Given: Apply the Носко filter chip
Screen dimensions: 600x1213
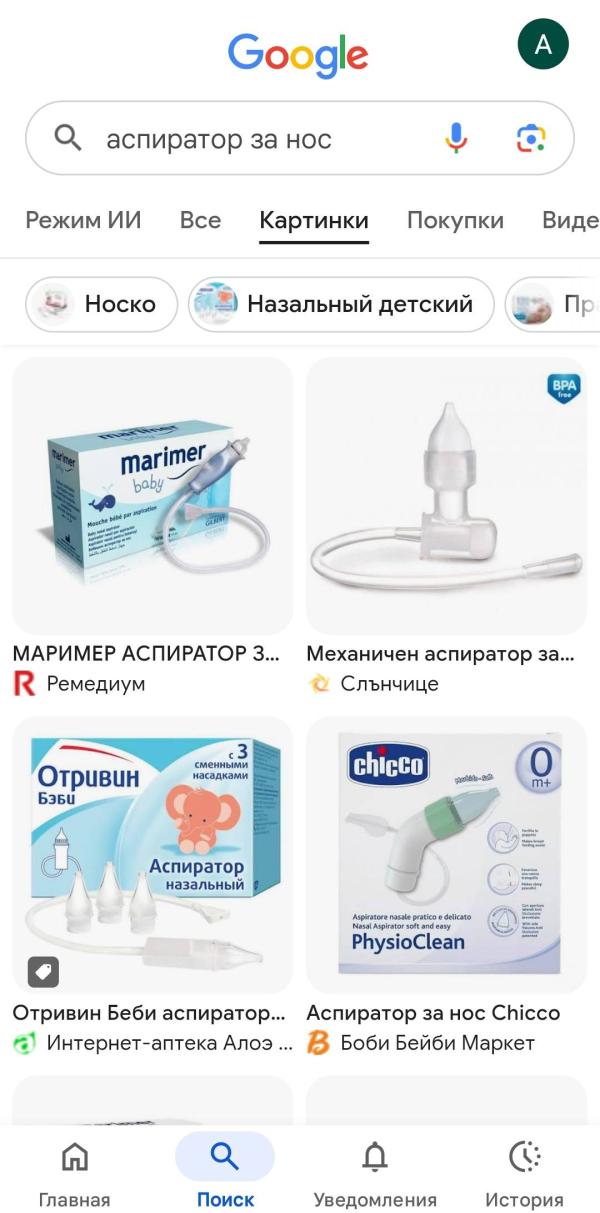Looking at the screenshot, I should (101, 304).
